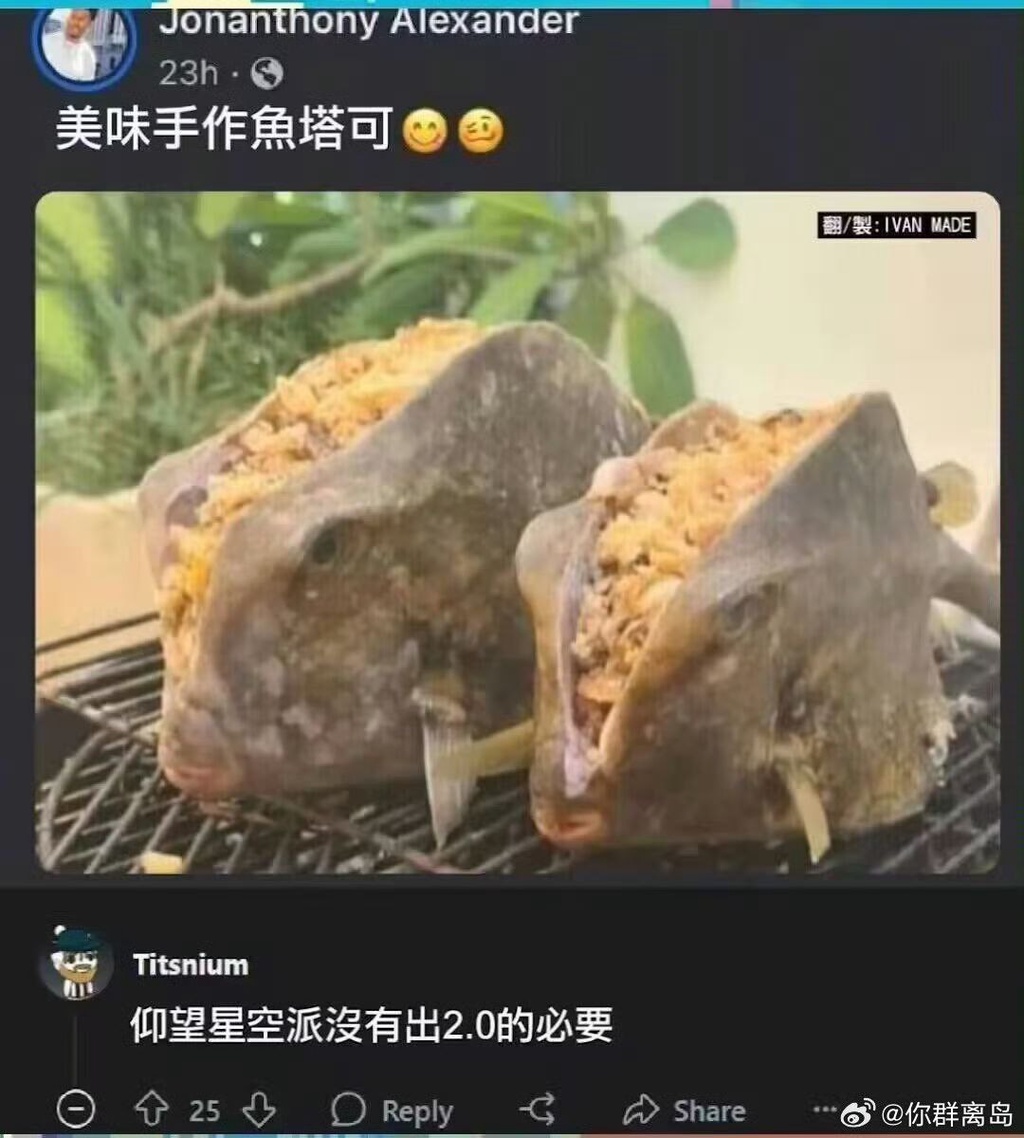
Task: Share Titsnium's comment
Action: [x=684, y=1110]
